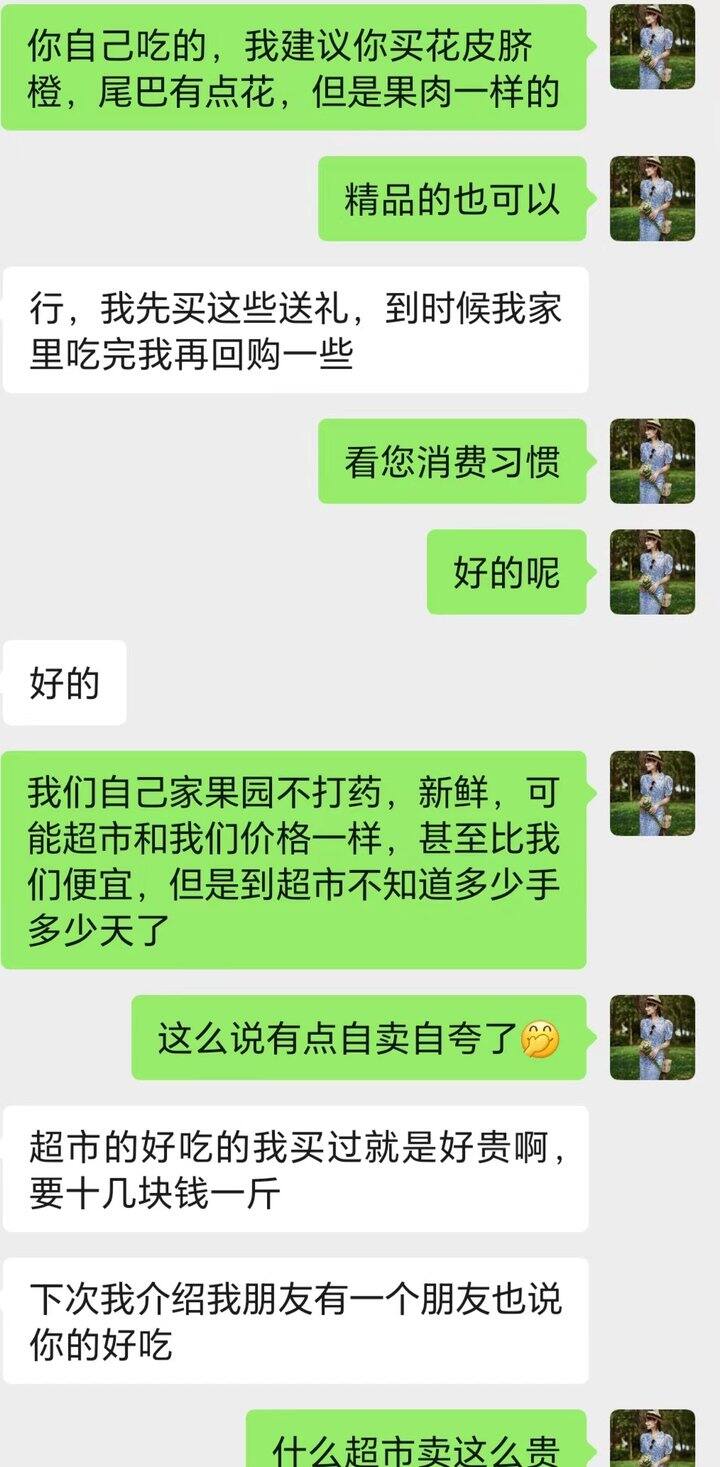Open sender's avatar beside message '精品的也可以'

point(652,198)
